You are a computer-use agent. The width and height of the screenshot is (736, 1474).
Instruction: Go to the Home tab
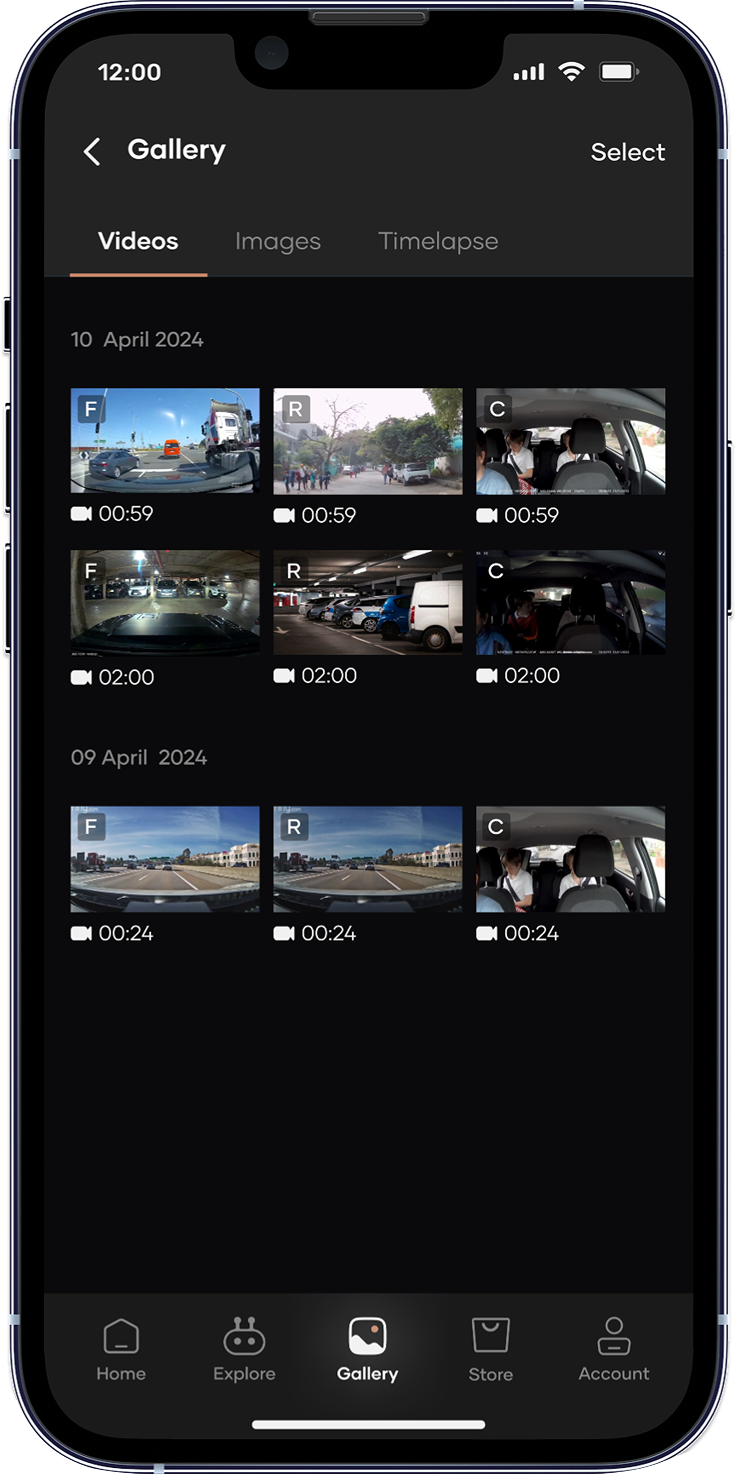121,1349
